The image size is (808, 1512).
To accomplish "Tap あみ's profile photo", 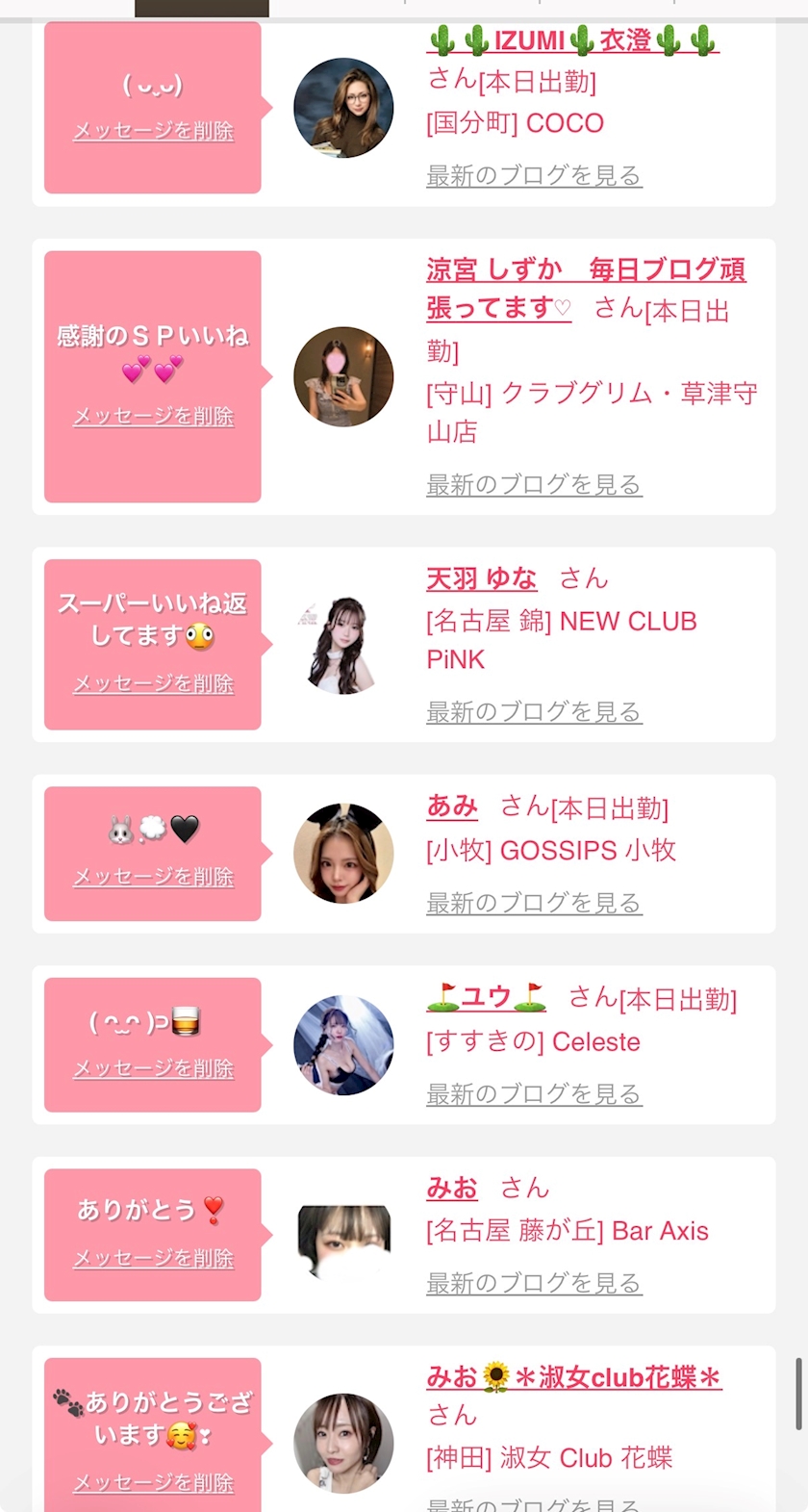I will pyautogui.click(x=343, y=854).
